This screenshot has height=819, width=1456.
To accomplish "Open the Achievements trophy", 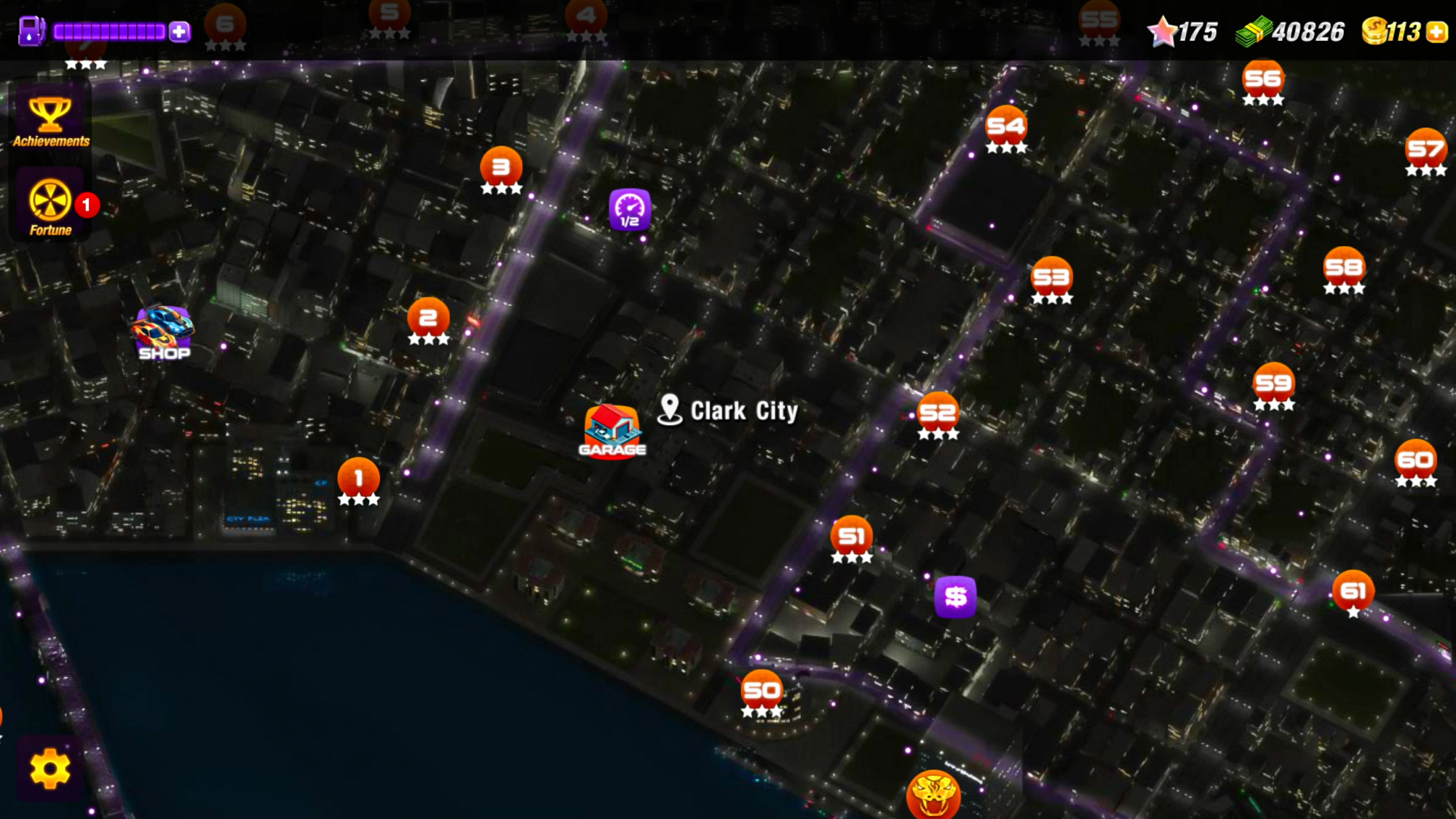I will (50, 121).
